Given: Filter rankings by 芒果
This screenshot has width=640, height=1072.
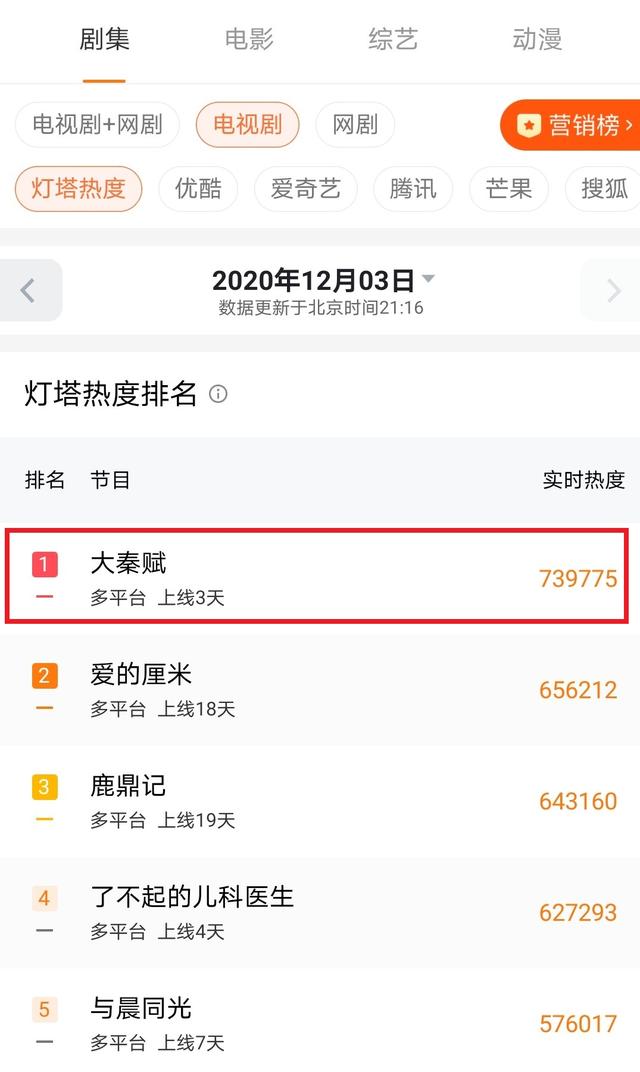Looking at the screenshot, I should [509, 189].
